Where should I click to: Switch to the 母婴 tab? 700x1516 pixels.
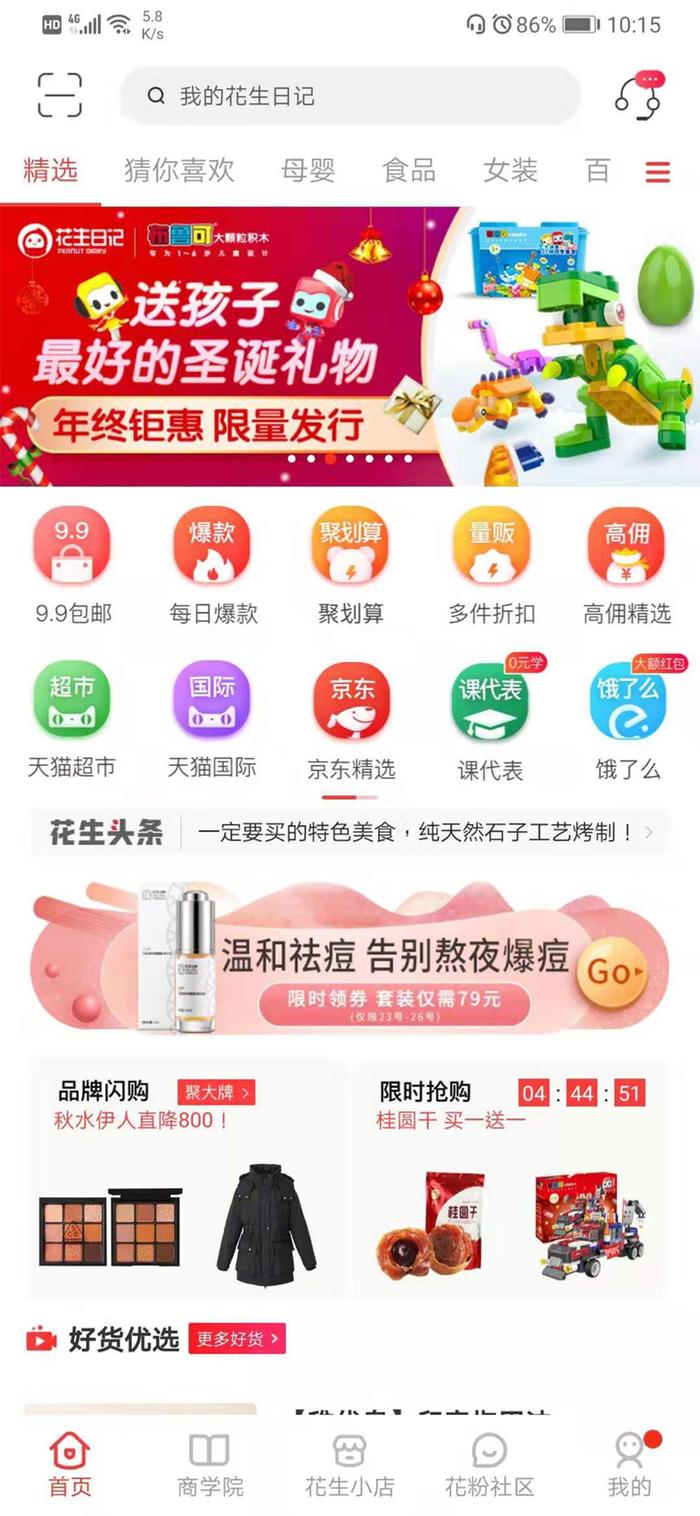coord(308,170)
